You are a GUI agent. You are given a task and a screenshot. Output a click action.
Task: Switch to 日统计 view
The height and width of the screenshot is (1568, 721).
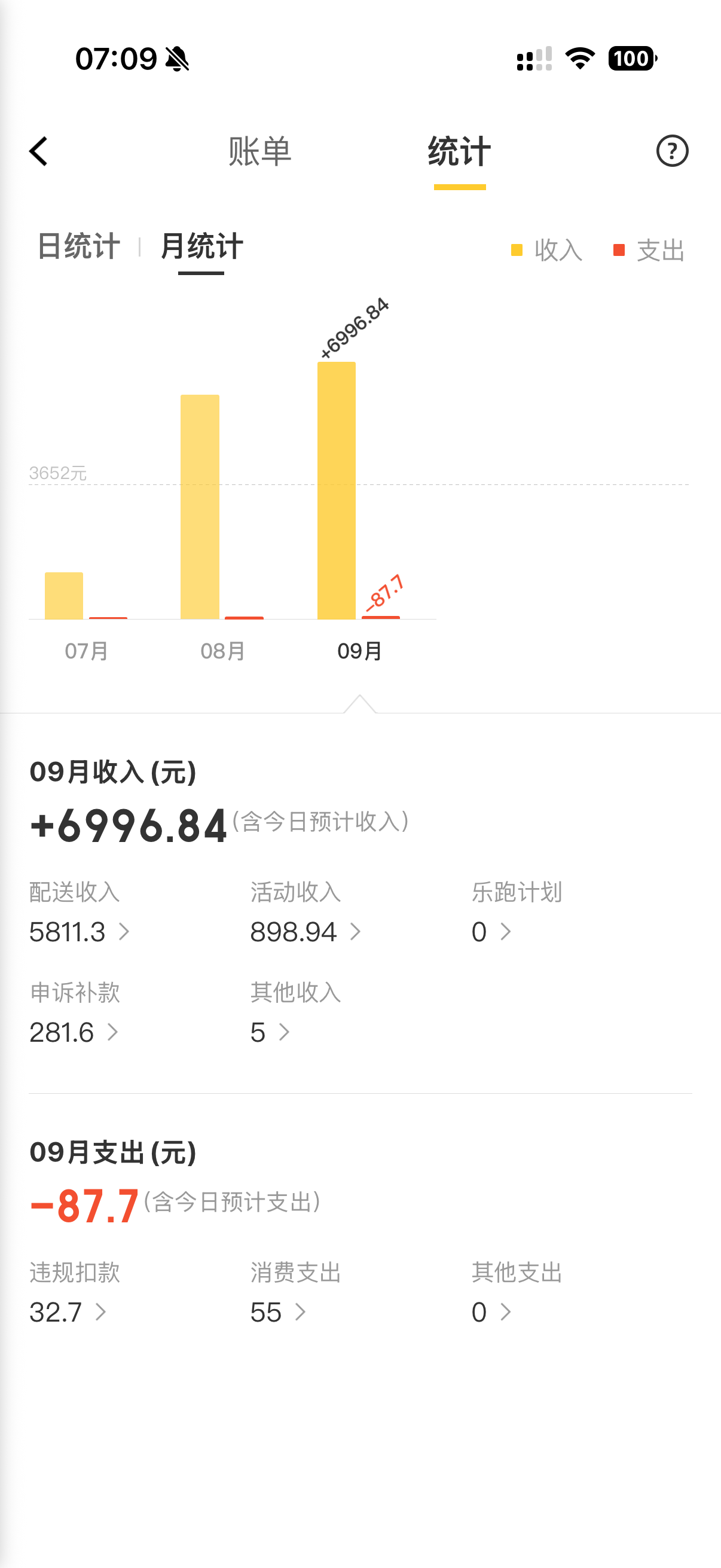point(78,246)
